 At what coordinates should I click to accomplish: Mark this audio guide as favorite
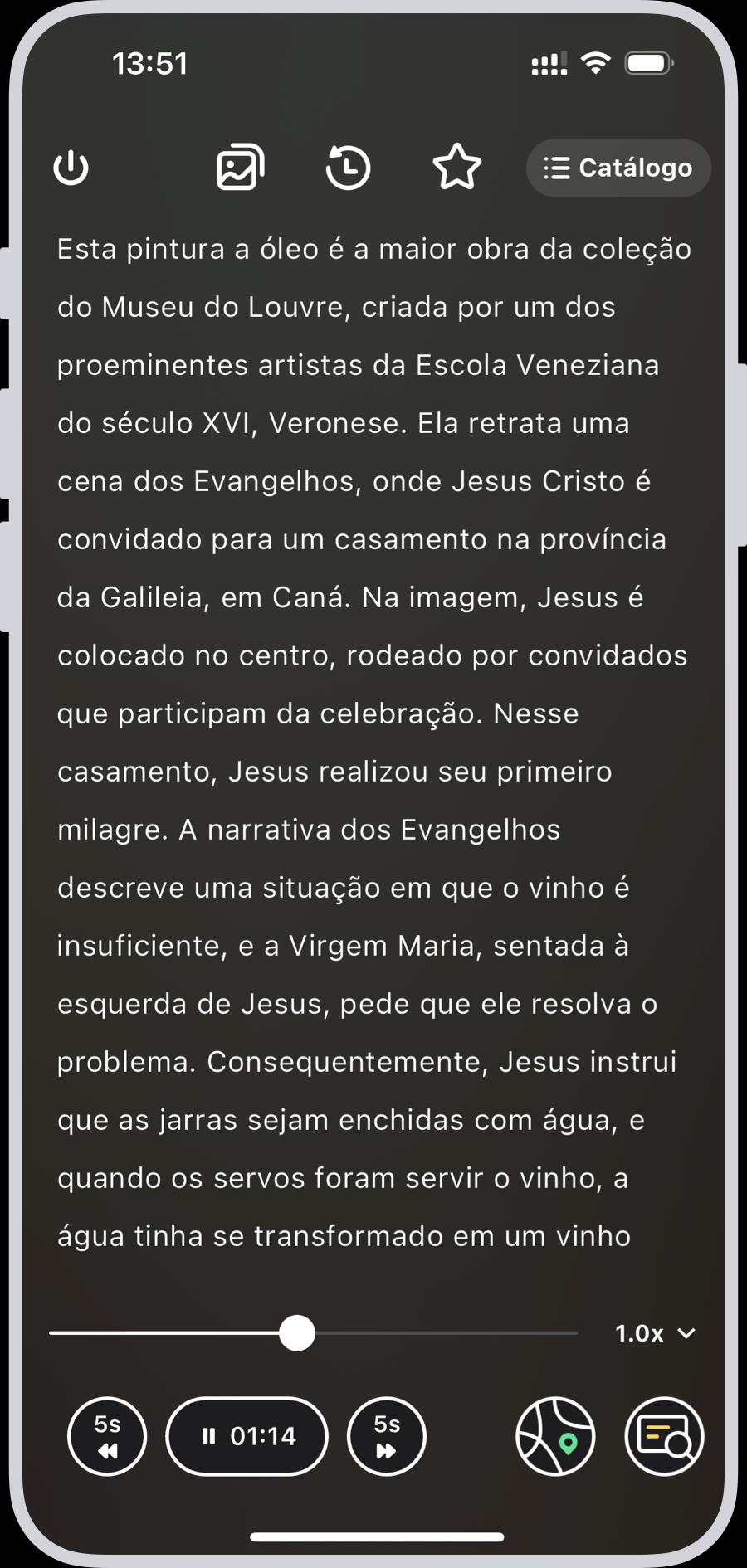457,168
